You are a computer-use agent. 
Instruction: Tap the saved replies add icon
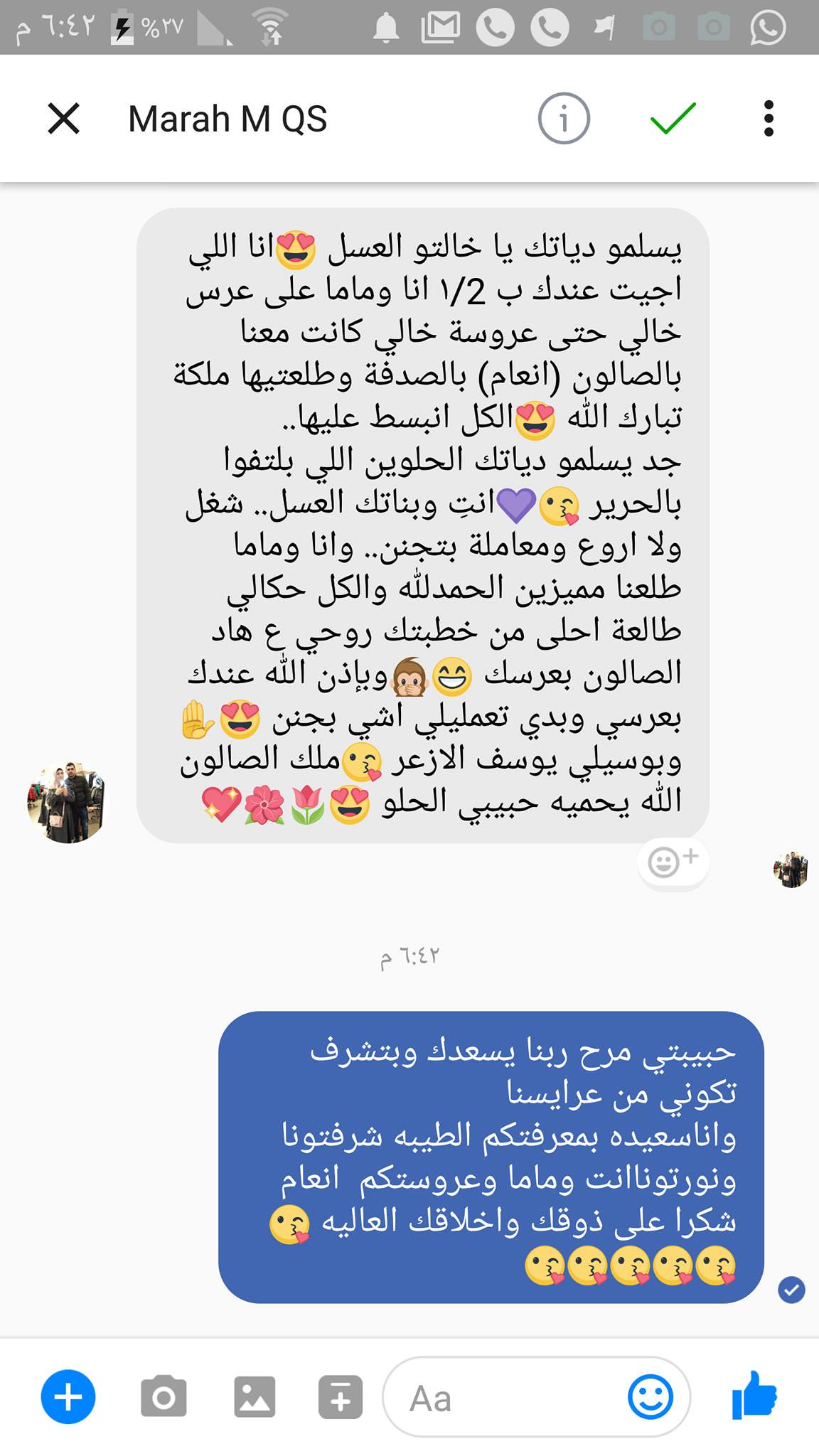click(x=341, y=1397)
